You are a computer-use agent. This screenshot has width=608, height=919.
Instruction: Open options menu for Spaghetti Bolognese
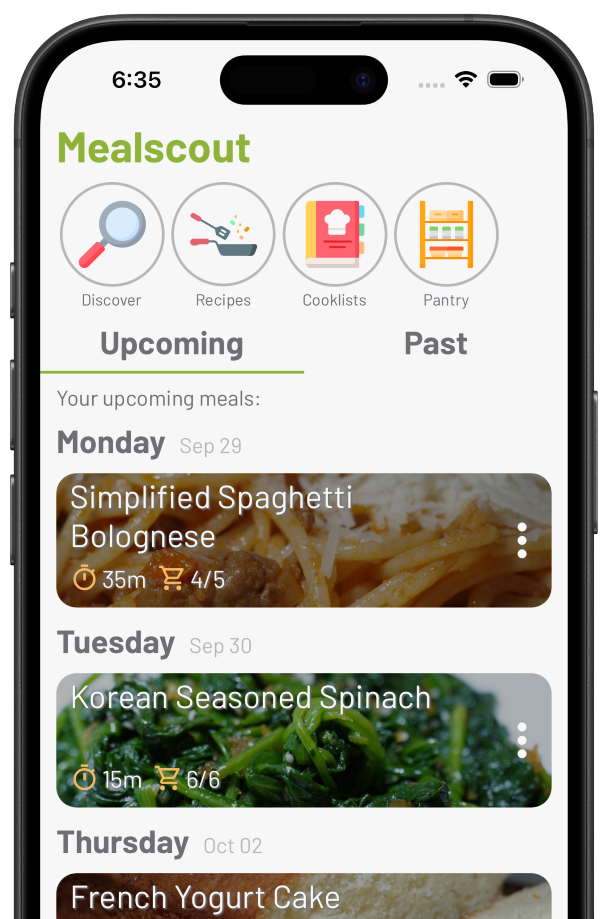point(522,540)
